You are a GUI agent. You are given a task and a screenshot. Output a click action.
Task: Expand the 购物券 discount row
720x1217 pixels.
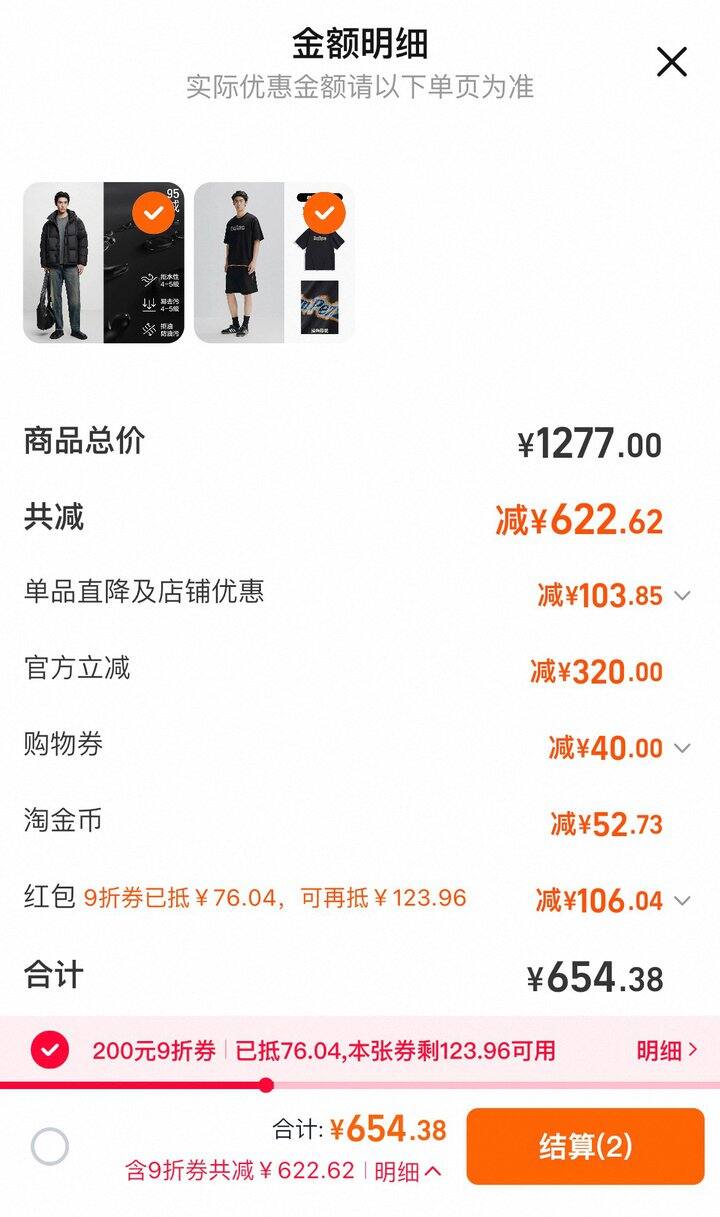click(x=682, y=748)
